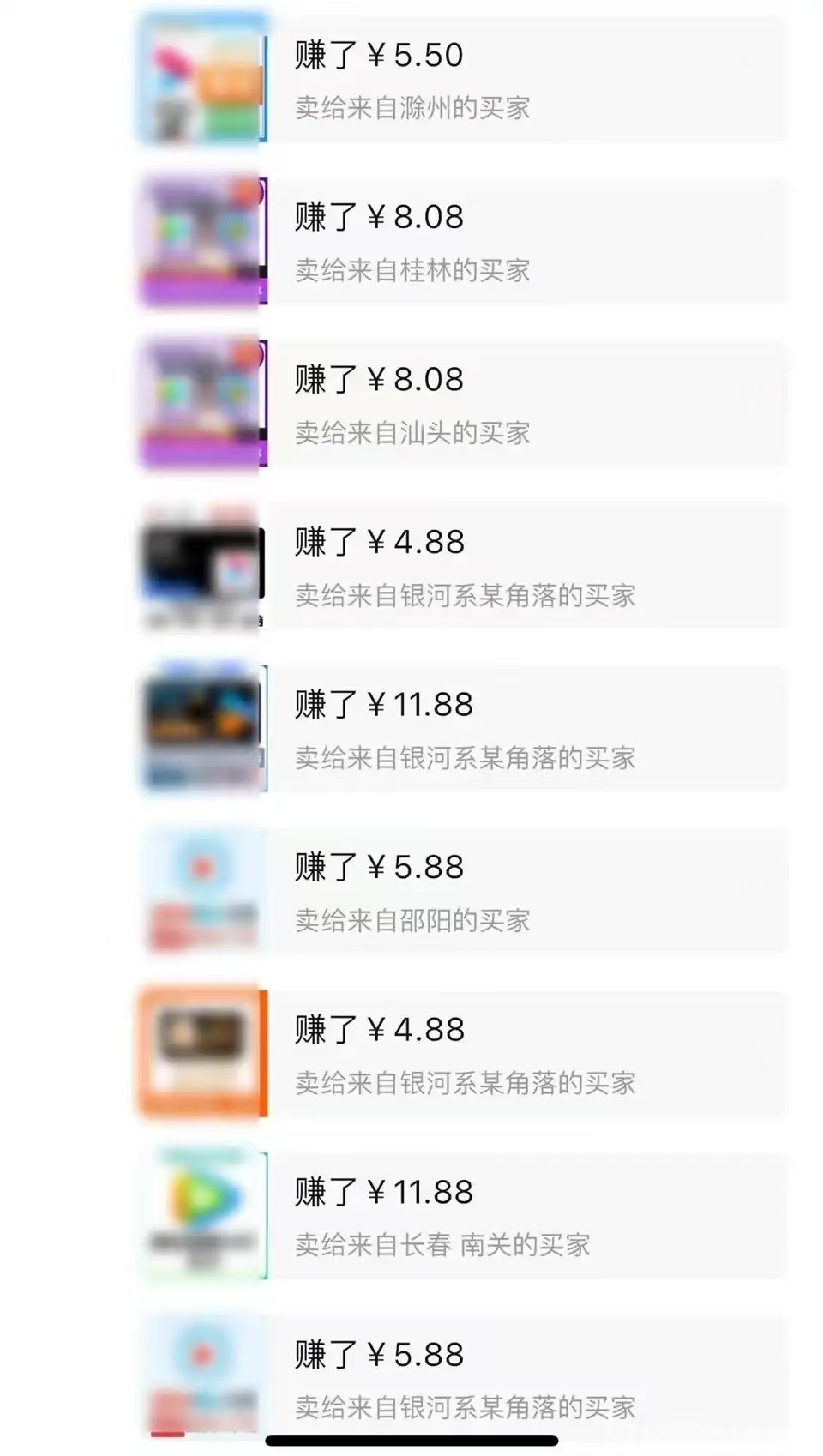Open the ¥8.08 sale to the Shantou buyer (汕头)
This screenshot has height=1456, width=823.
(x=463, y=404)
